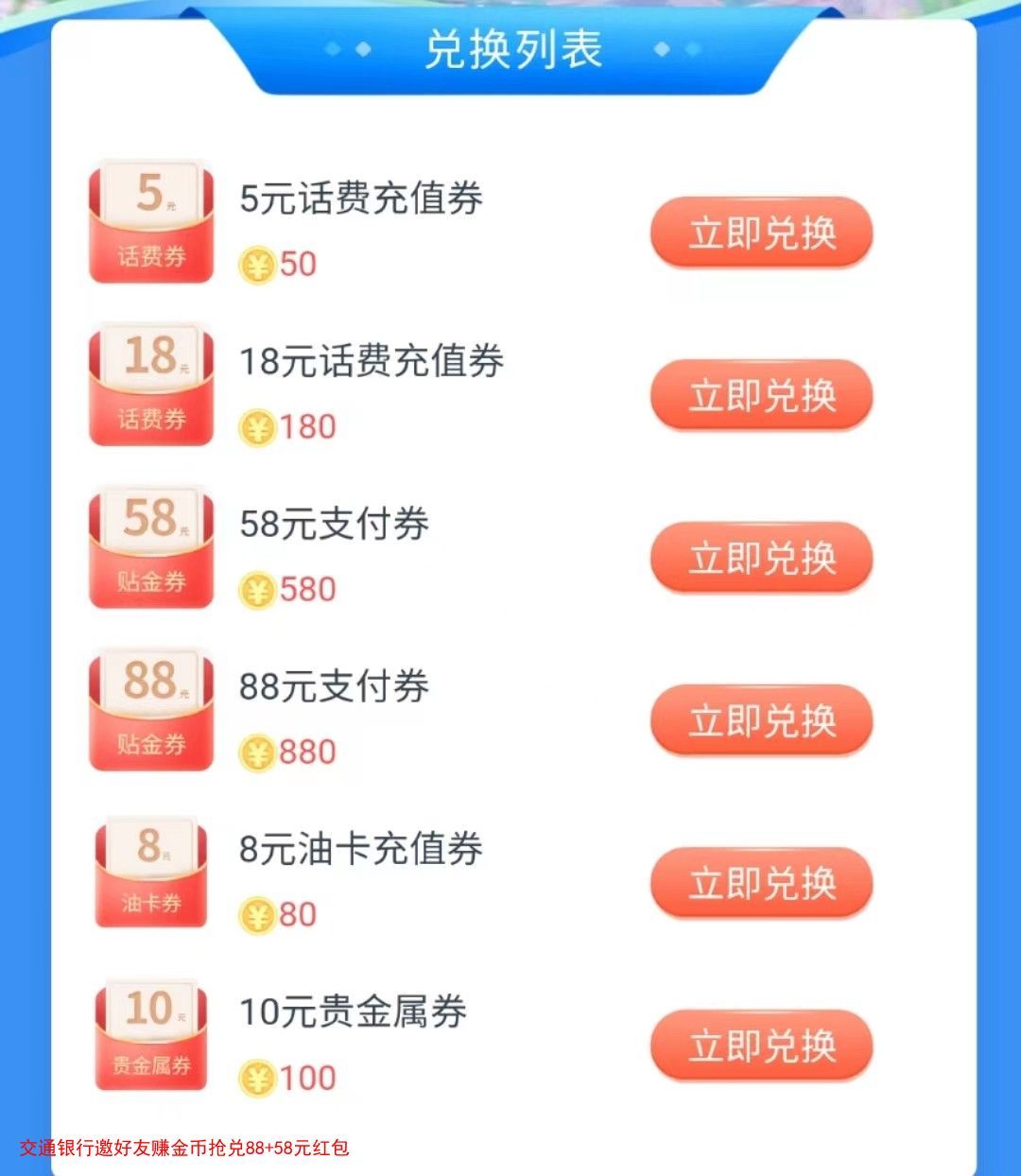Image resolution: width=1021 pixels, height=1176 pixels.
Task: Redeem the 88元支付券
Action: point(761,720)
